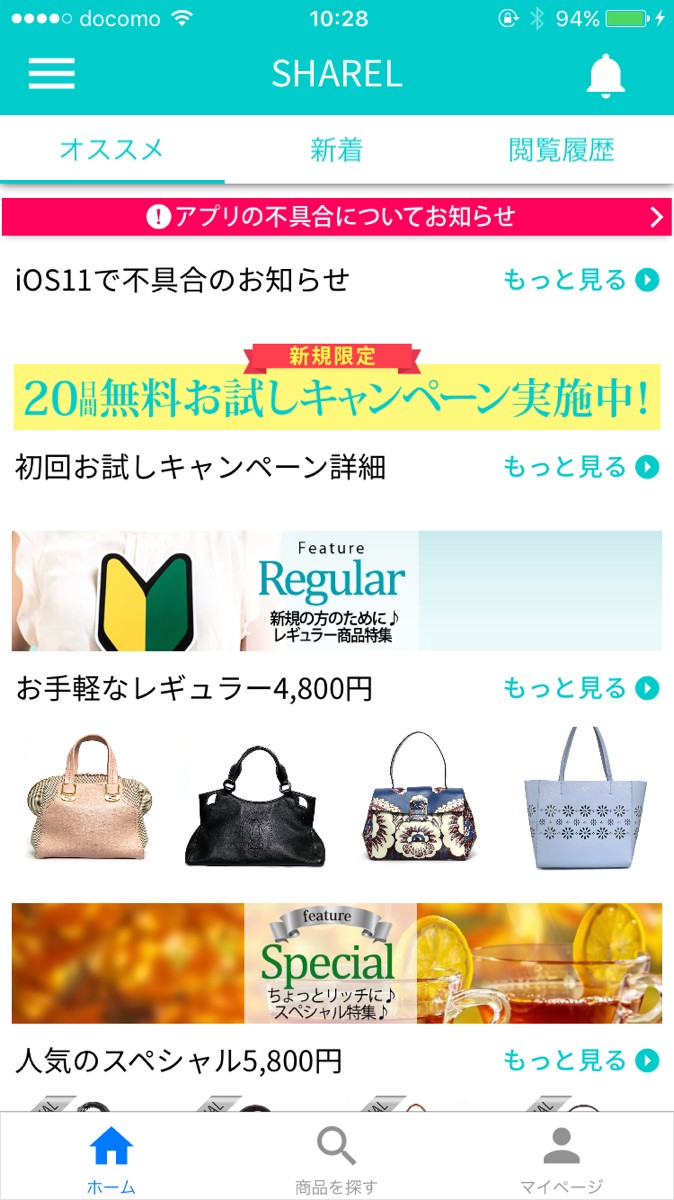Screen dimensions: 674x1200
Task: Open the pink woven handbag item
Action: [88, 799]
